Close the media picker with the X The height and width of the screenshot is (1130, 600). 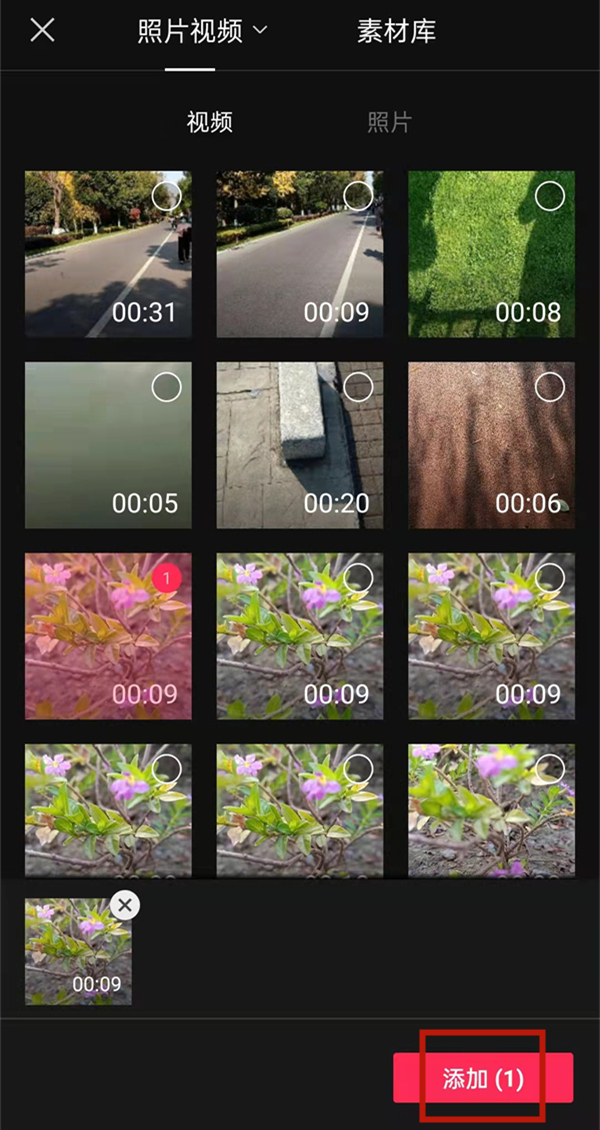point(42,30)
